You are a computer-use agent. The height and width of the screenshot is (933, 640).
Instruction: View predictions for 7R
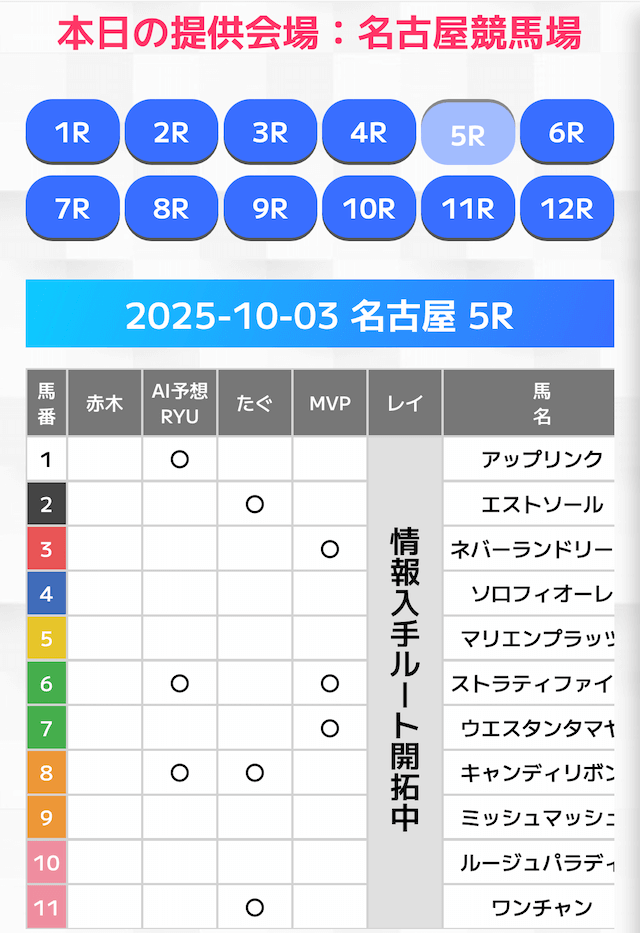click(73, 208)
